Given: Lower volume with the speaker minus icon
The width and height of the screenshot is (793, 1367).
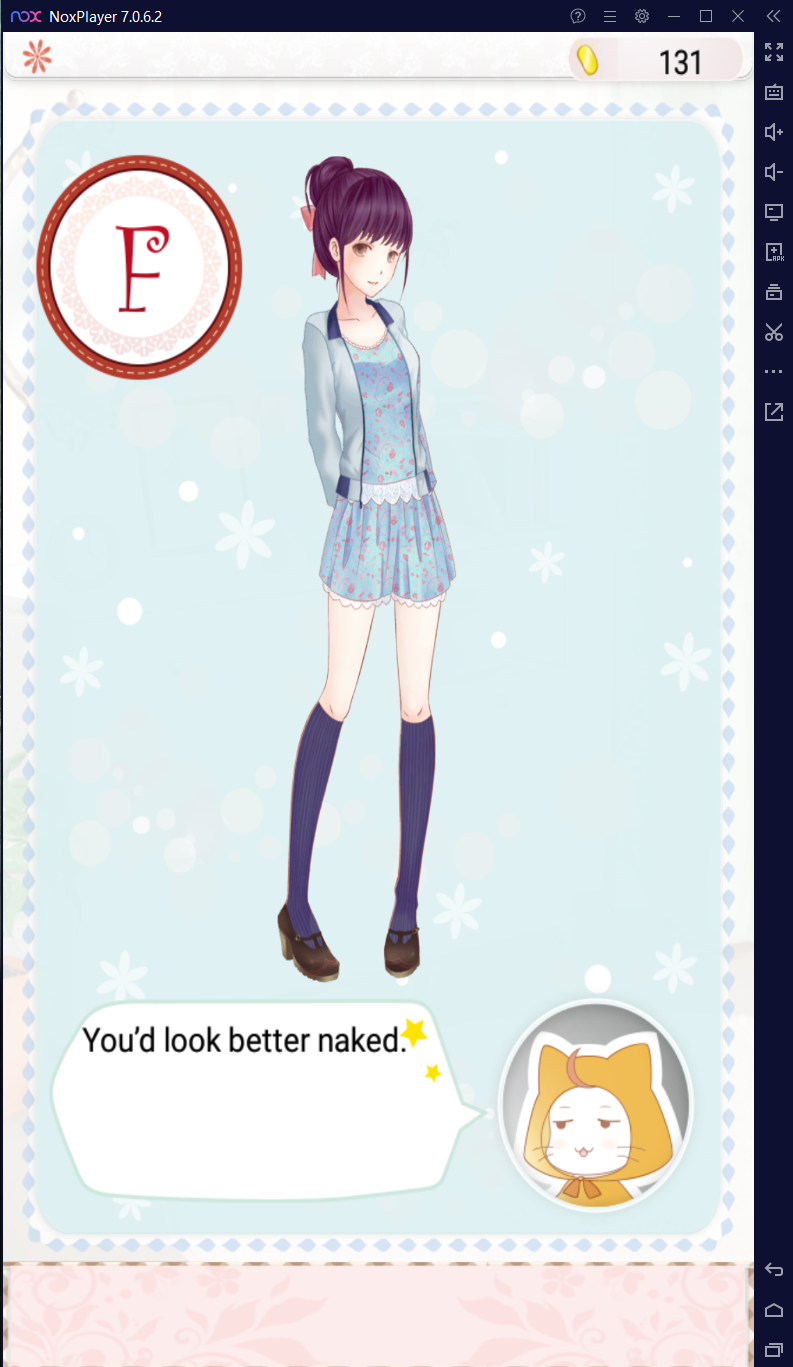Looking at the screenshot, I should click(x=773, y=172).
